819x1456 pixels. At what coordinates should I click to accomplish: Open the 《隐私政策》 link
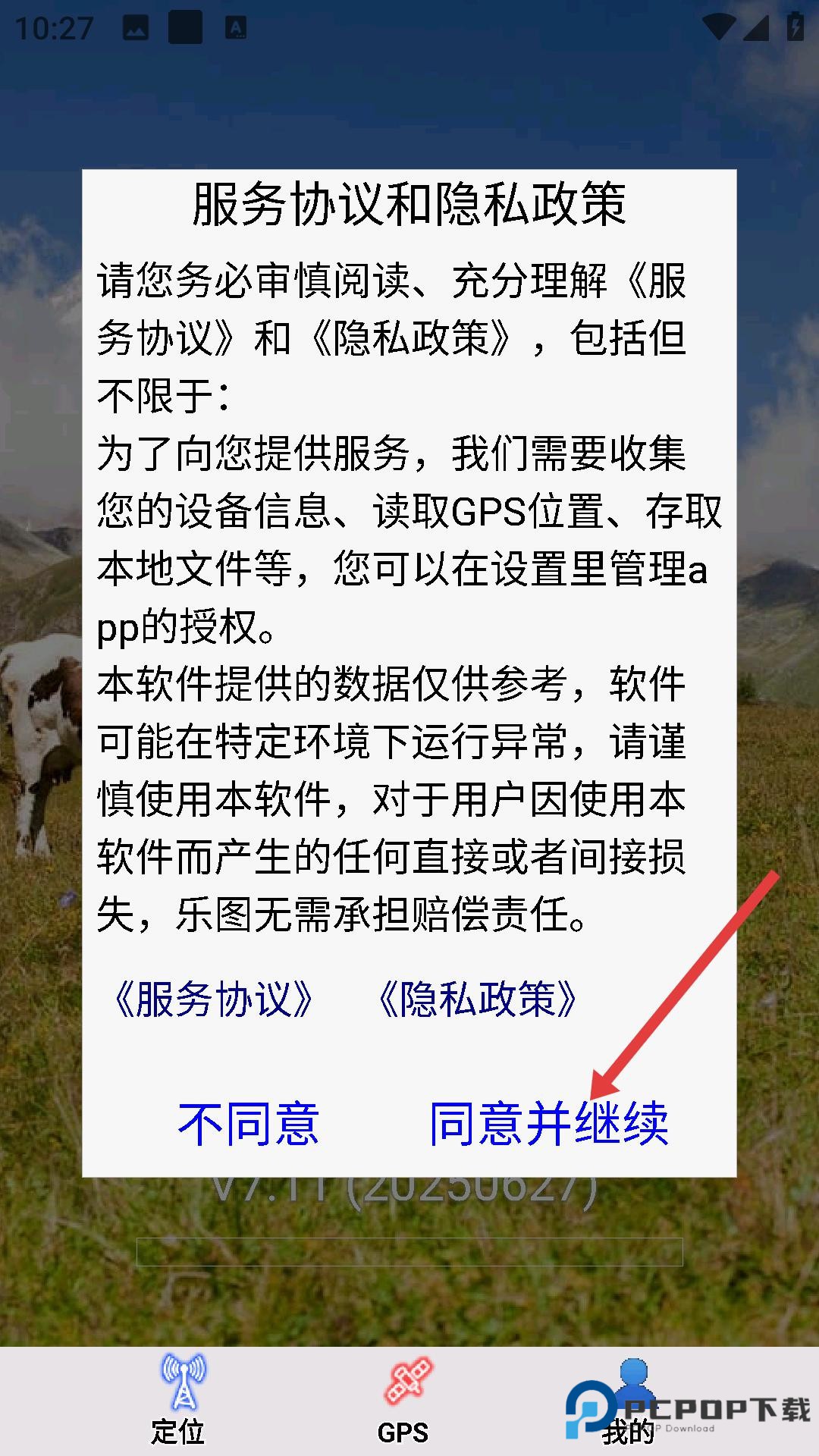(478, 999)
